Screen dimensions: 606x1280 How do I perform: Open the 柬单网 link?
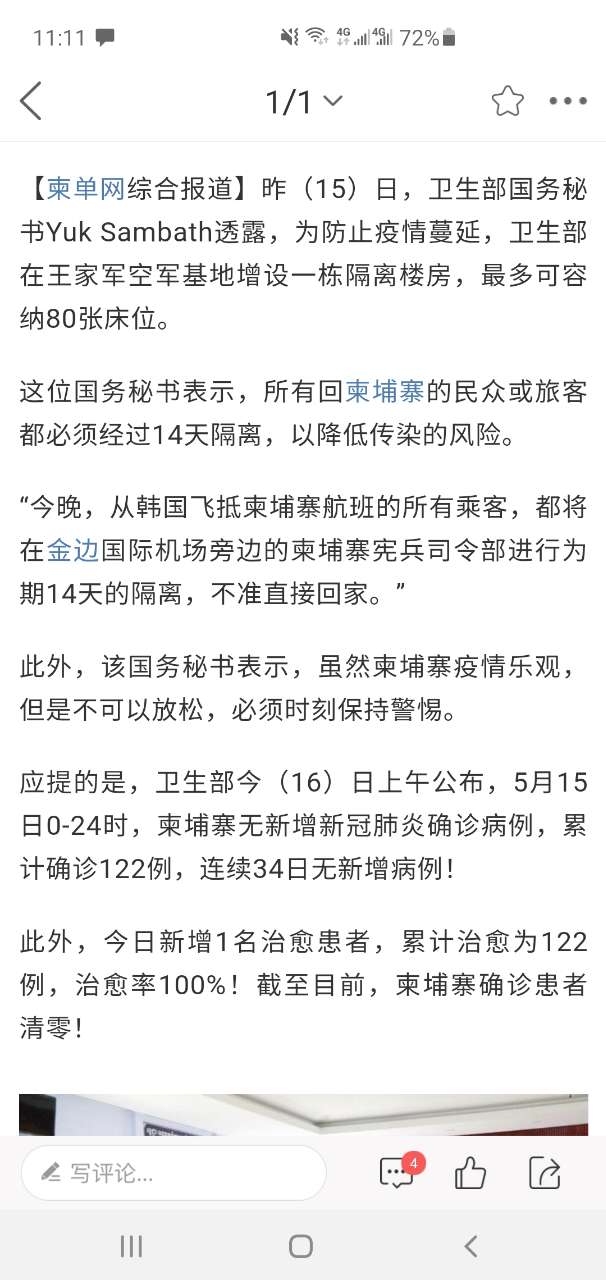click(88, 187)
